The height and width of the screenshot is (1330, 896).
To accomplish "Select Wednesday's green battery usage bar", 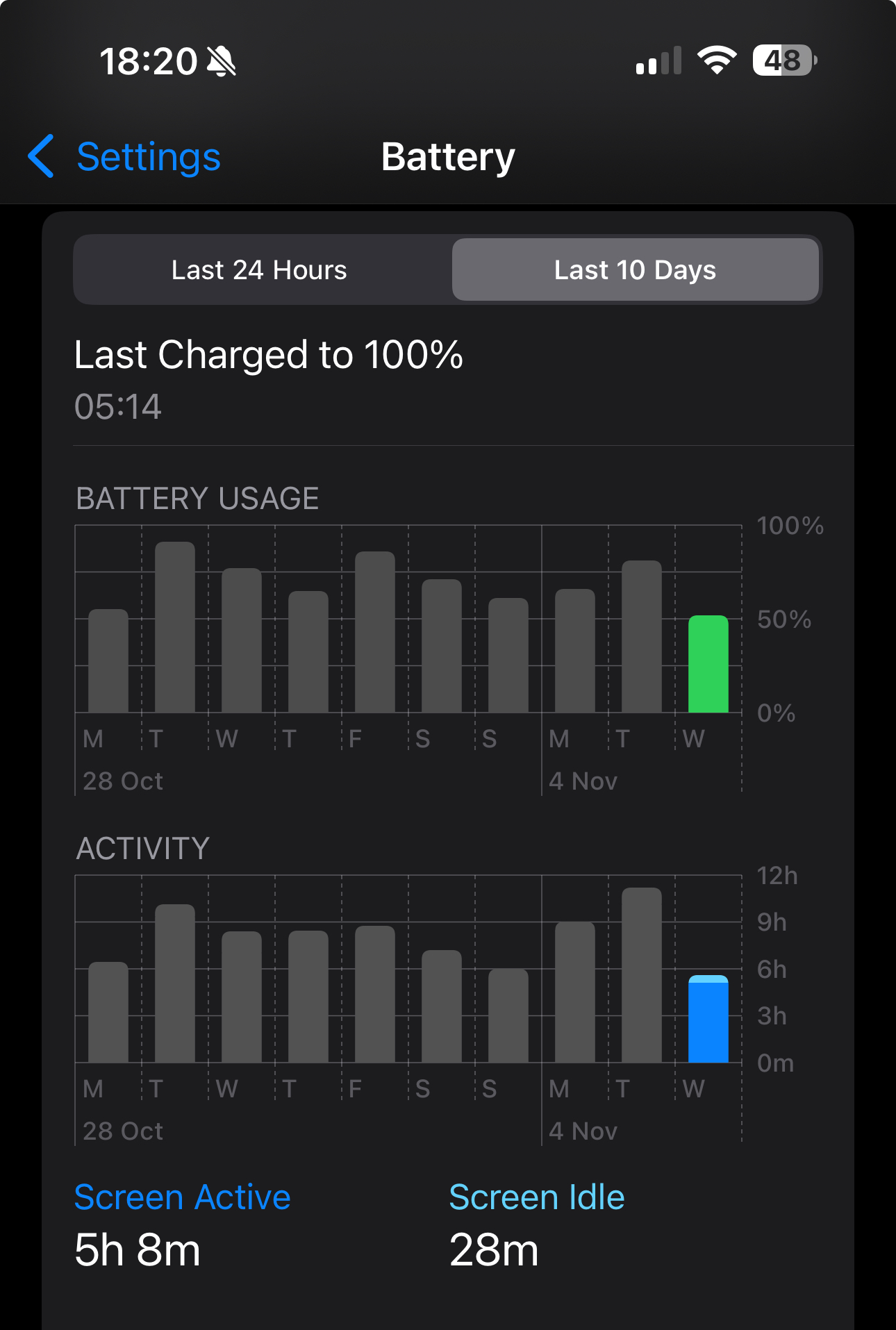I will (x=708, y=664).
